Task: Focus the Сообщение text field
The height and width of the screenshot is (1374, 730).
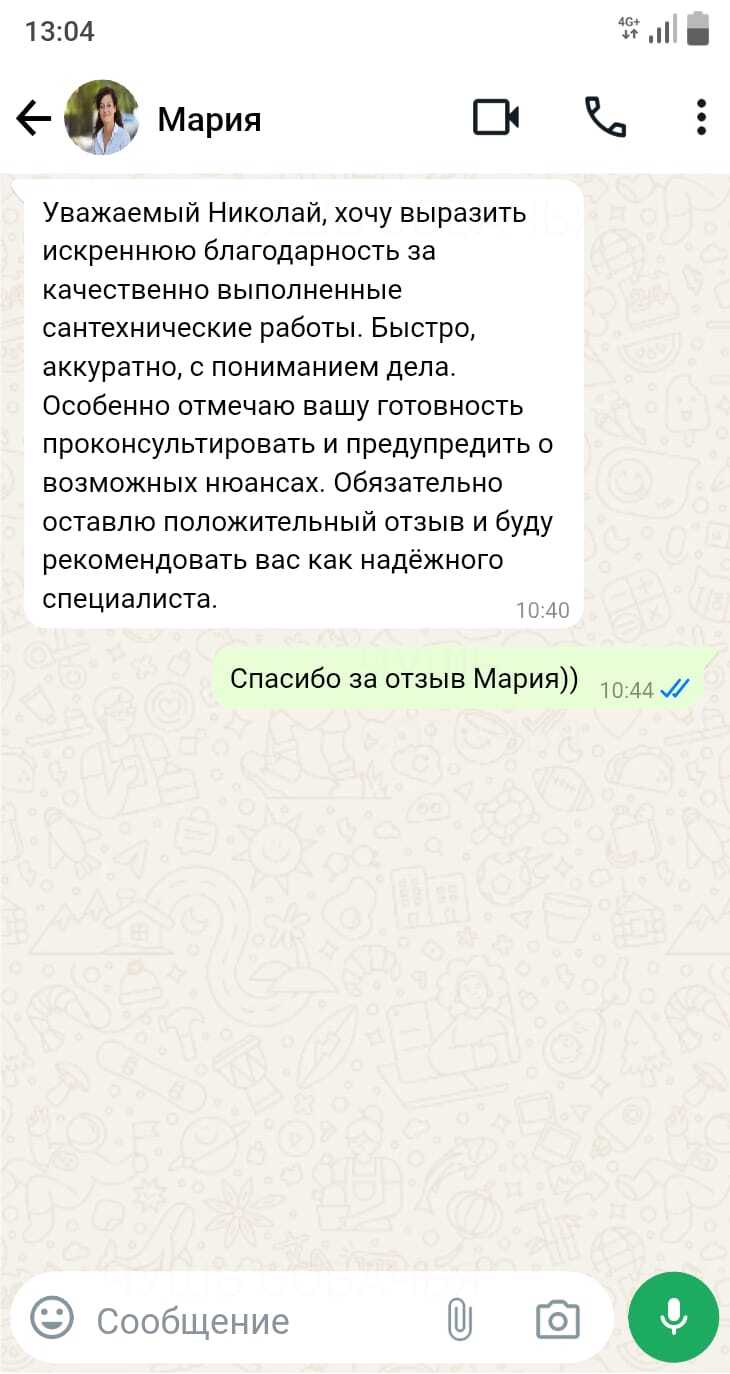Action: [250, 1321]
